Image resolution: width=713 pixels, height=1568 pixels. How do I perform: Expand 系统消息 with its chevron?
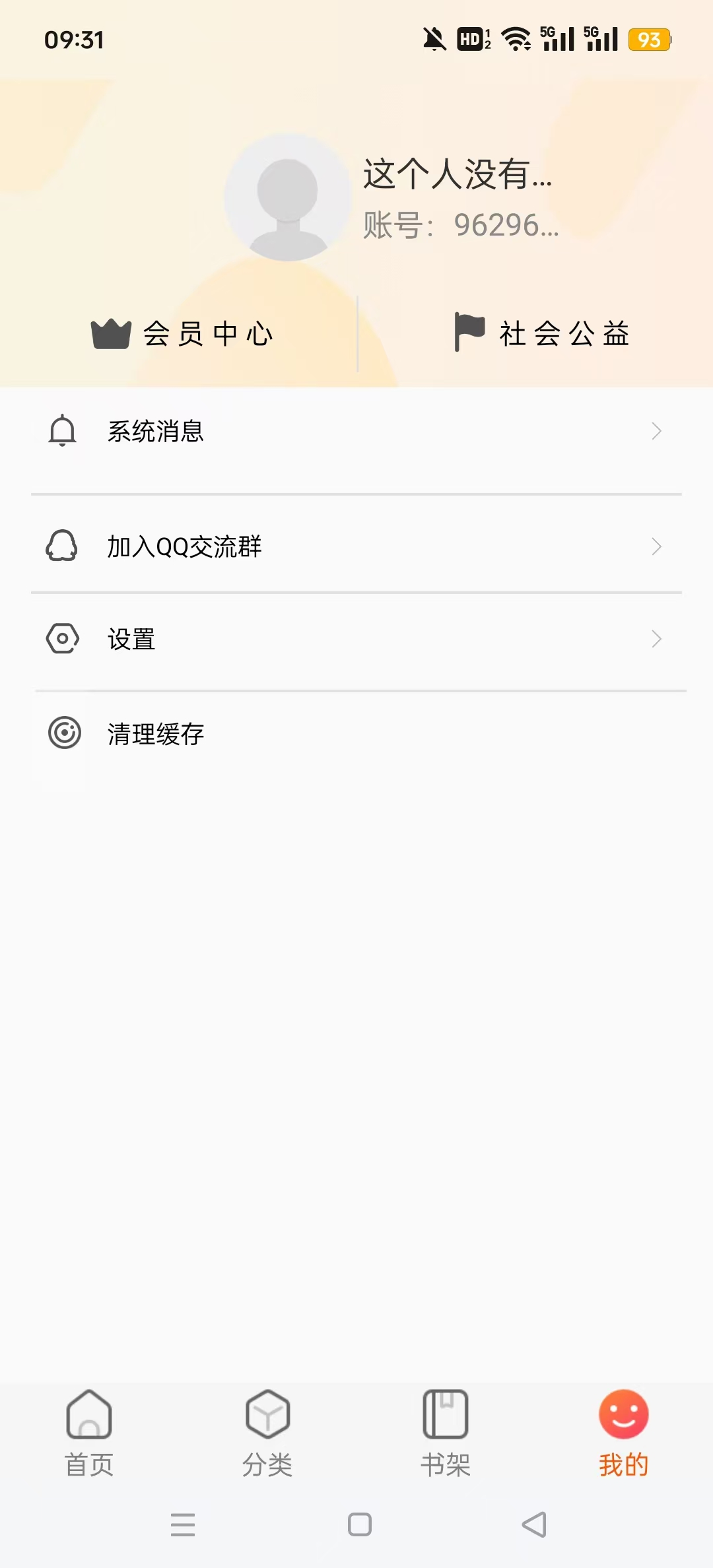656,432
